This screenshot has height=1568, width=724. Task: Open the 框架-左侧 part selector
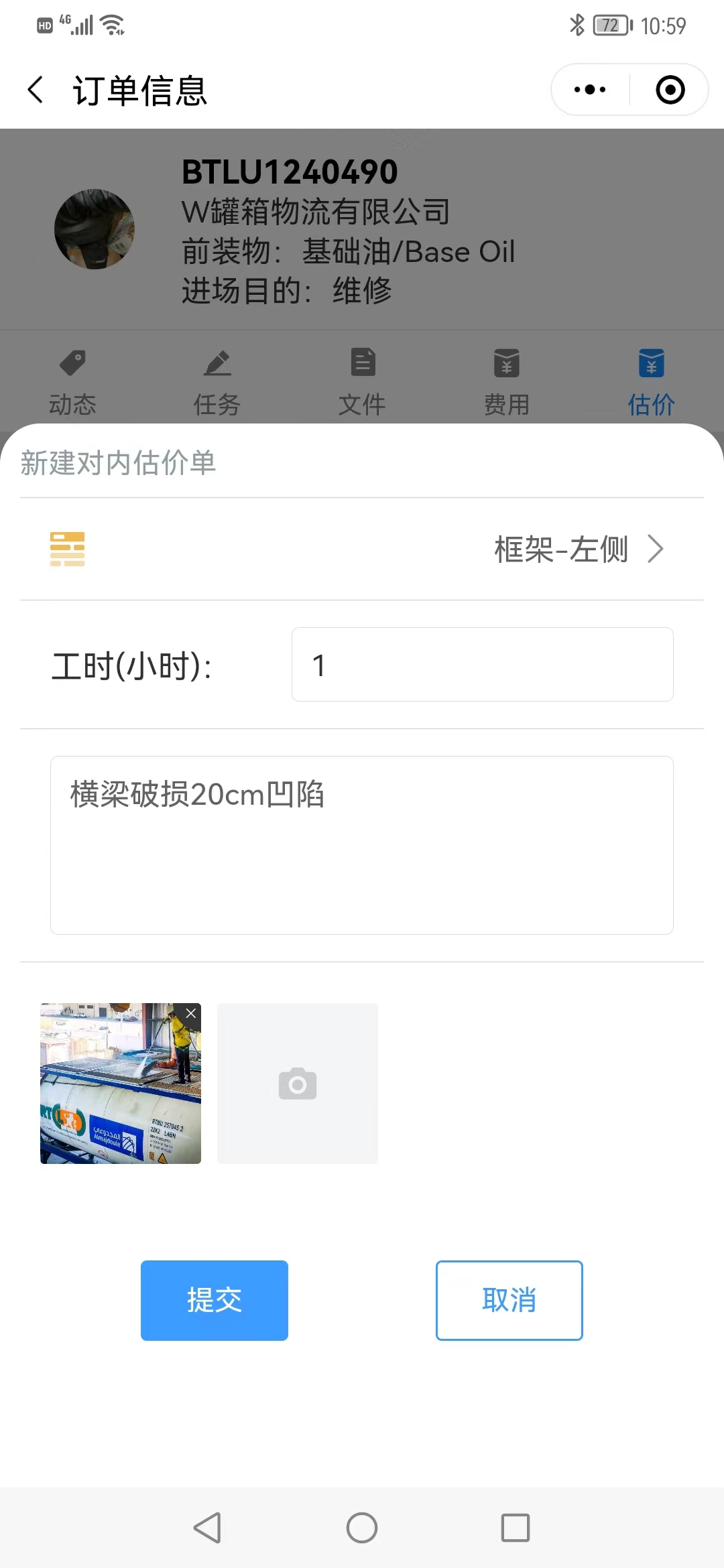[578, 549]
